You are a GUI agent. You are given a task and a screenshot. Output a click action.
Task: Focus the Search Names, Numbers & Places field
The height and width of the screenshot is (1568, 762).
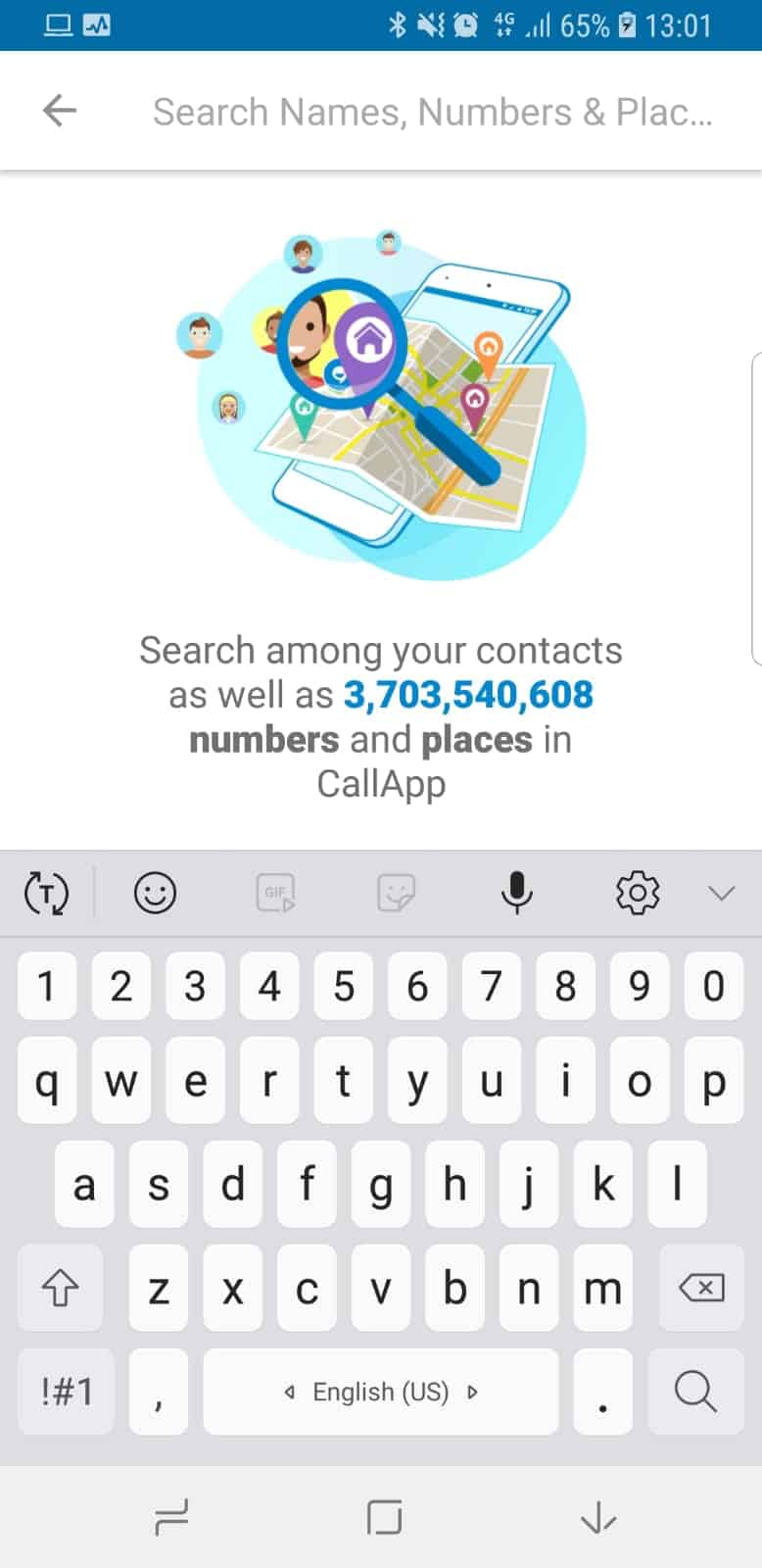coord(433,112)
